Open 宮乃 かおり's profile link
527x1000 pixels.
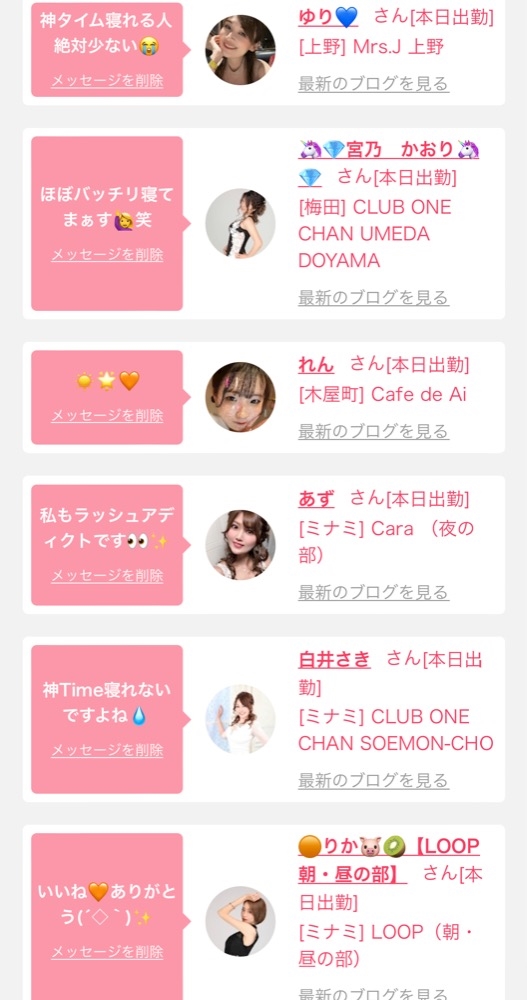point(389,163)
